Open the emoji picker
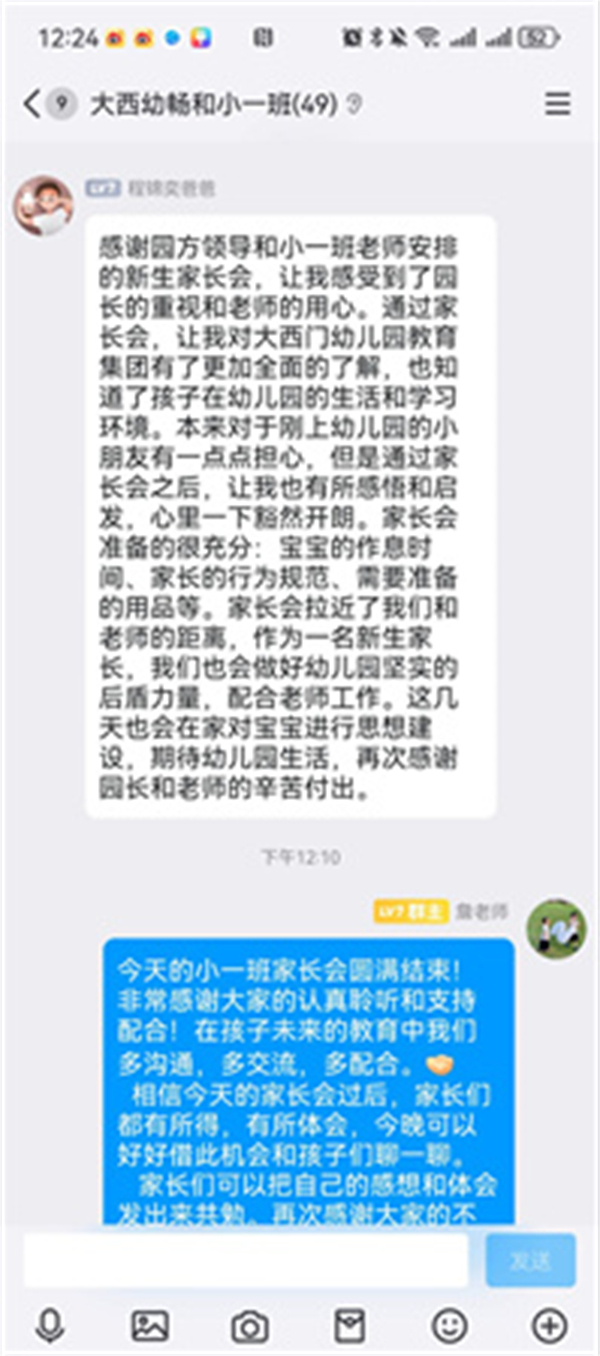600x1356 pixels. click(449, 1326)
